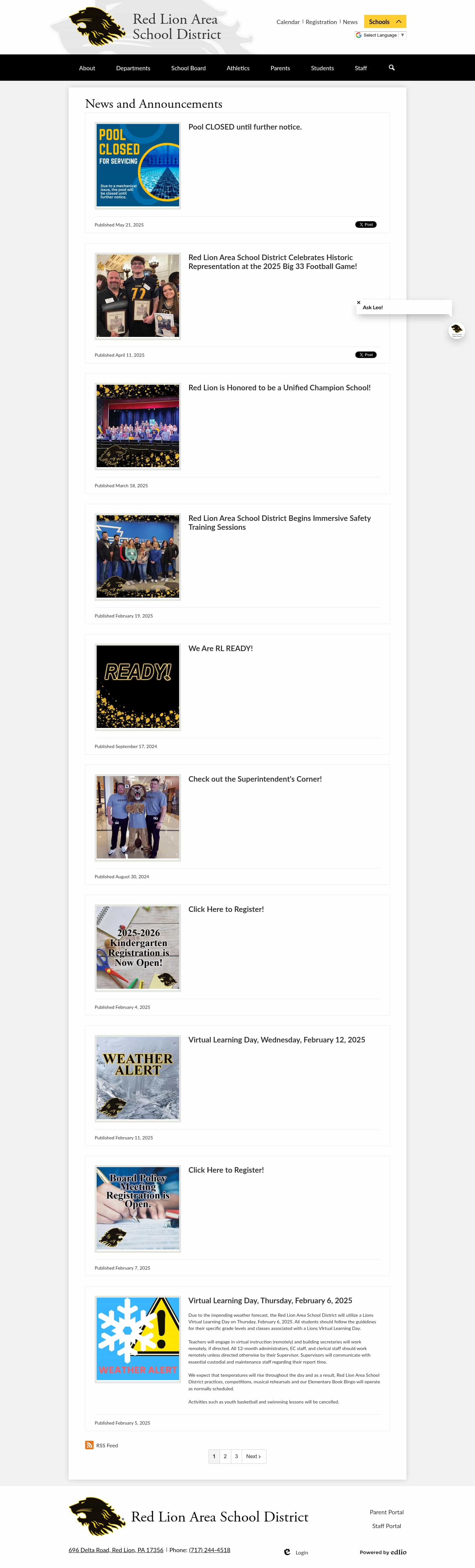Read the Pool CLOSED until further notice article
Screen dimensions: 475x1568
(245, 127)
